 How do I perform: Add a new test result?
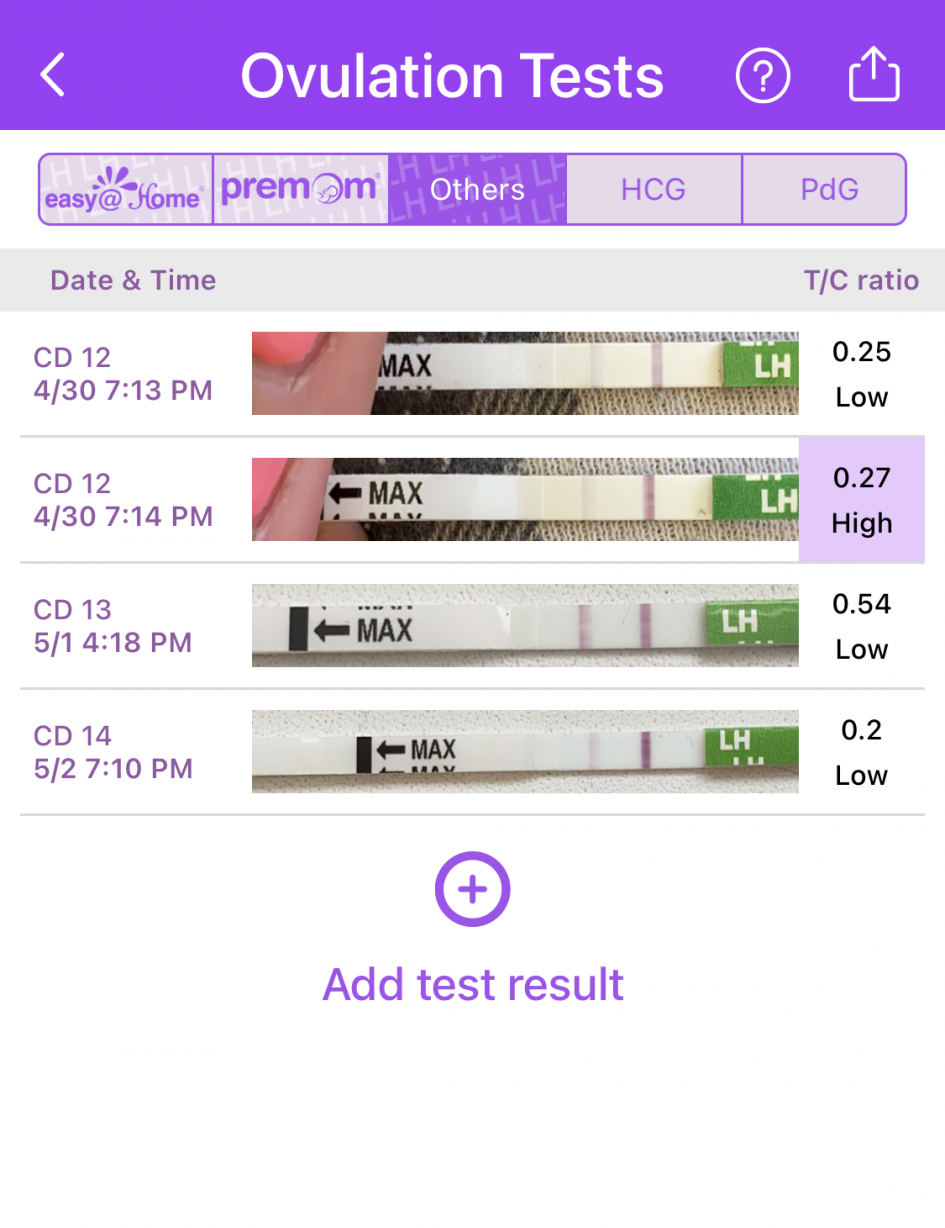click(x=472, y=890)
